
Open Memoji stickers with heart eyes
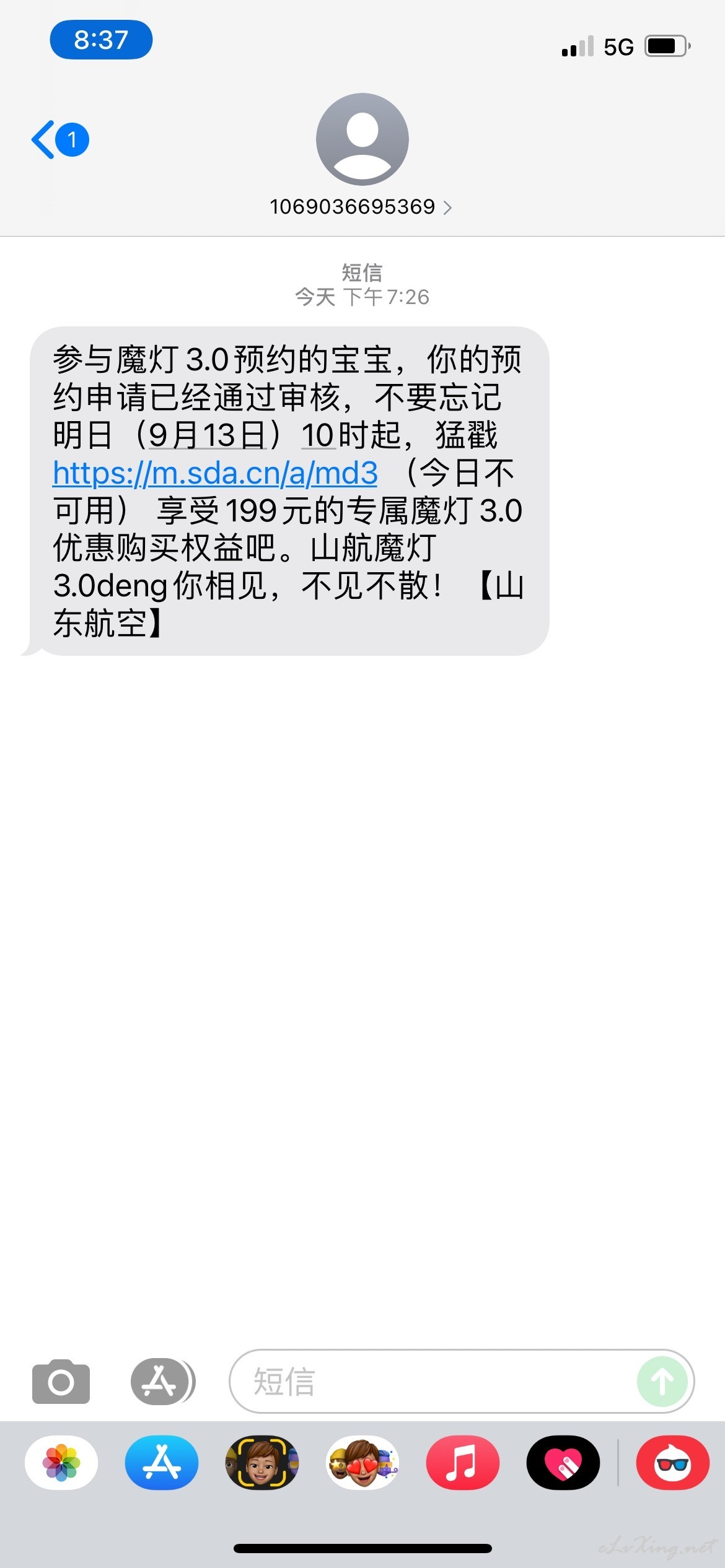coord(362,1462)
